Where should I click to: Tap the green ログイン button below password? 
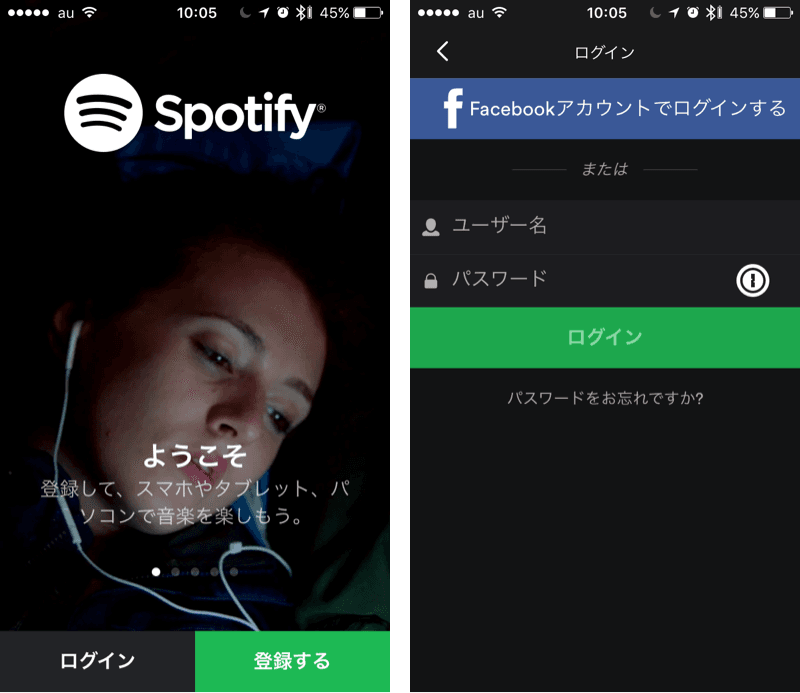point(605,337)
